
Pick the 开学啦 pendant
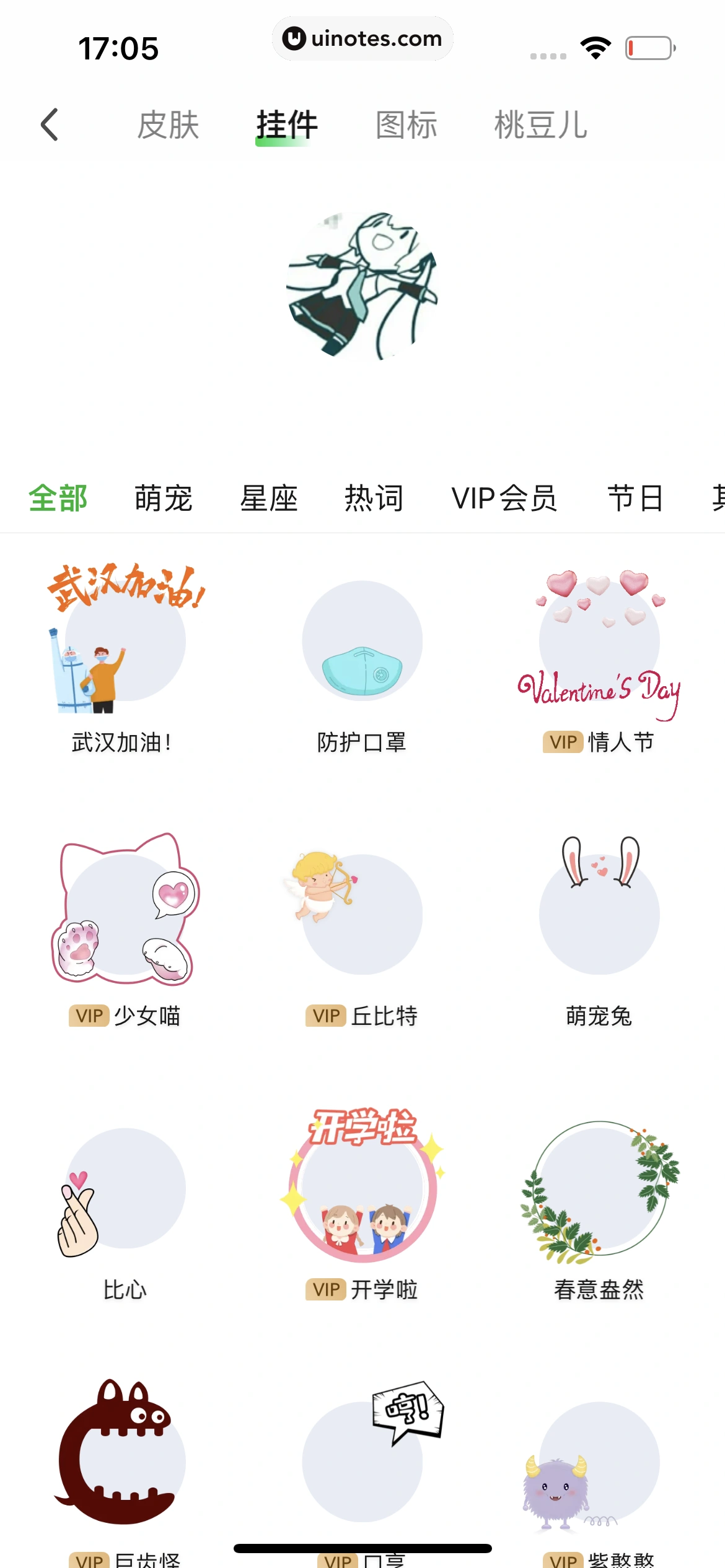(362, 1188)
